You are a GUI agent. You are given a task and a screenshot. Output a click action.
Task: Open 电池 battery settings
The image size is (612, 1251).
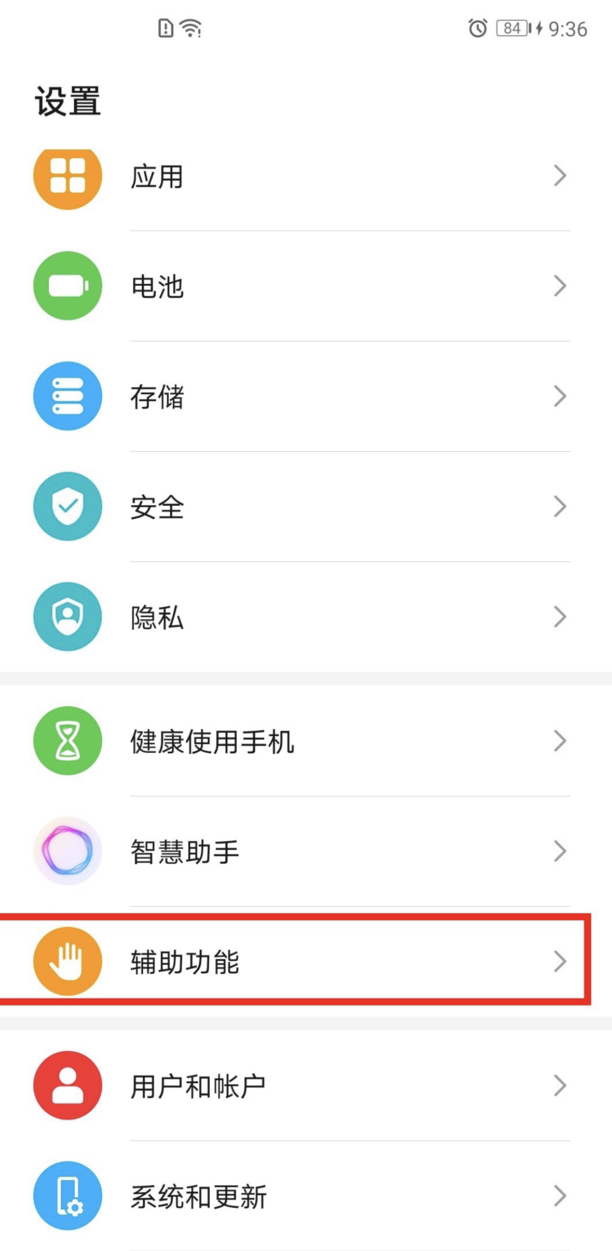[306, 286]
